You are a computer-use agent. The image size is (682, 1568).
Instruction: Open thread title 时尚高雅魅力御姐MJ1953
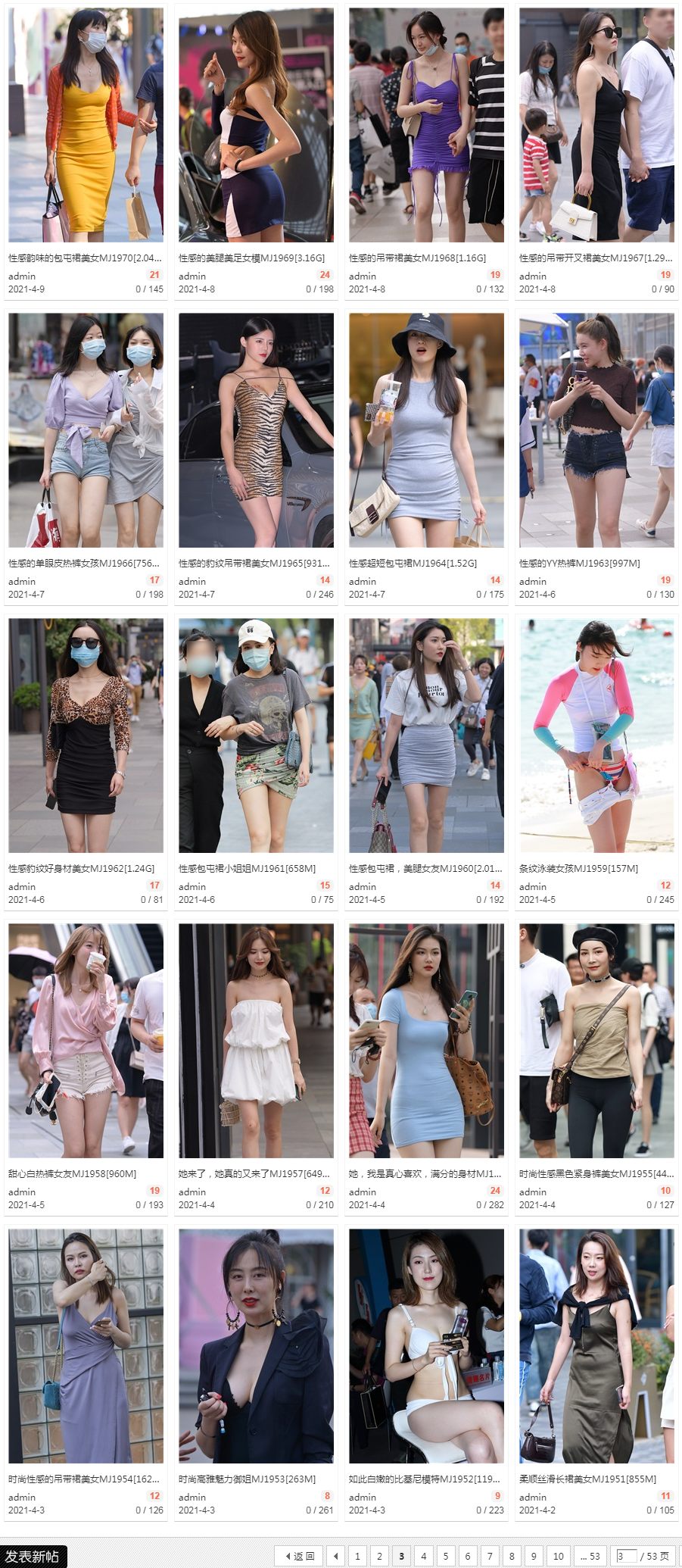247,1479
